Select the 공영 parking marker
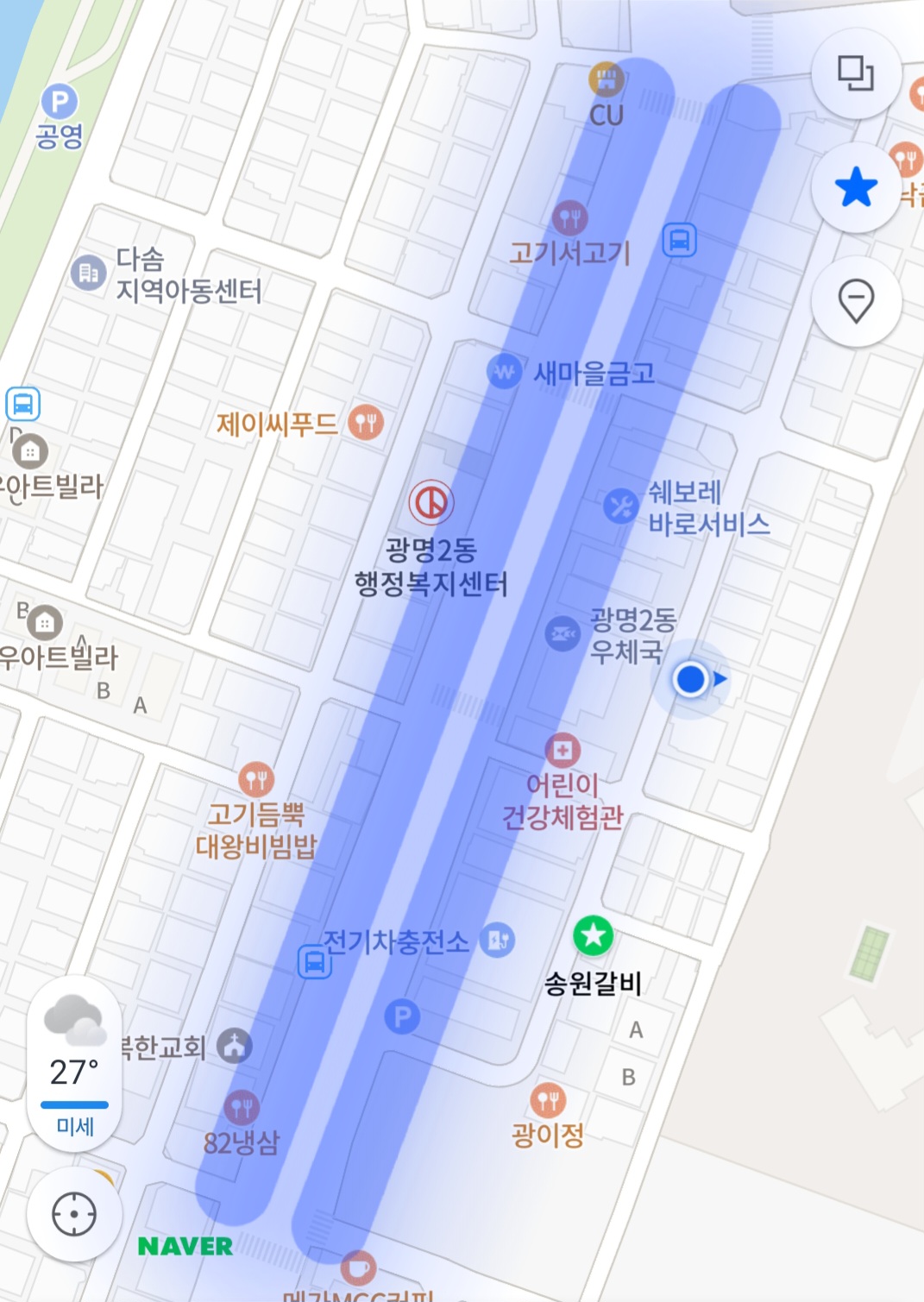 point(60,103)
